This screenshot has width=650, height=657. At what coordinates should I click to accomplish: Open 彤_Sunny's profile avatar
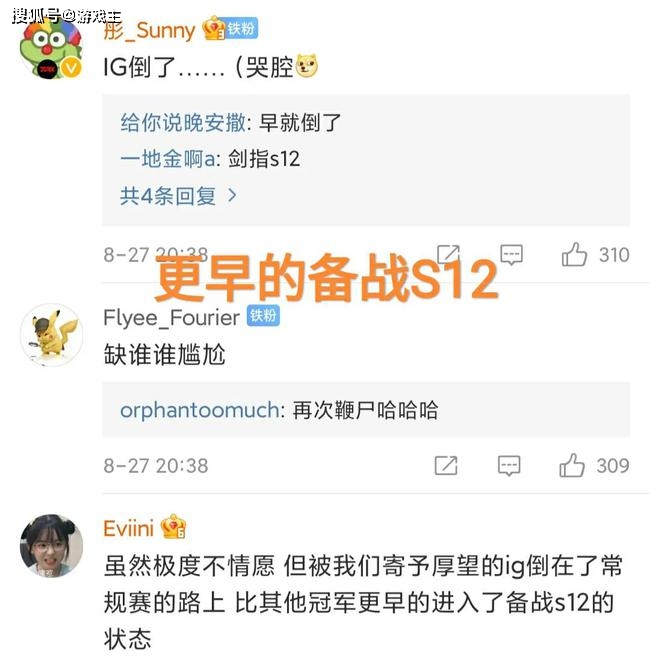coord(51,48)
